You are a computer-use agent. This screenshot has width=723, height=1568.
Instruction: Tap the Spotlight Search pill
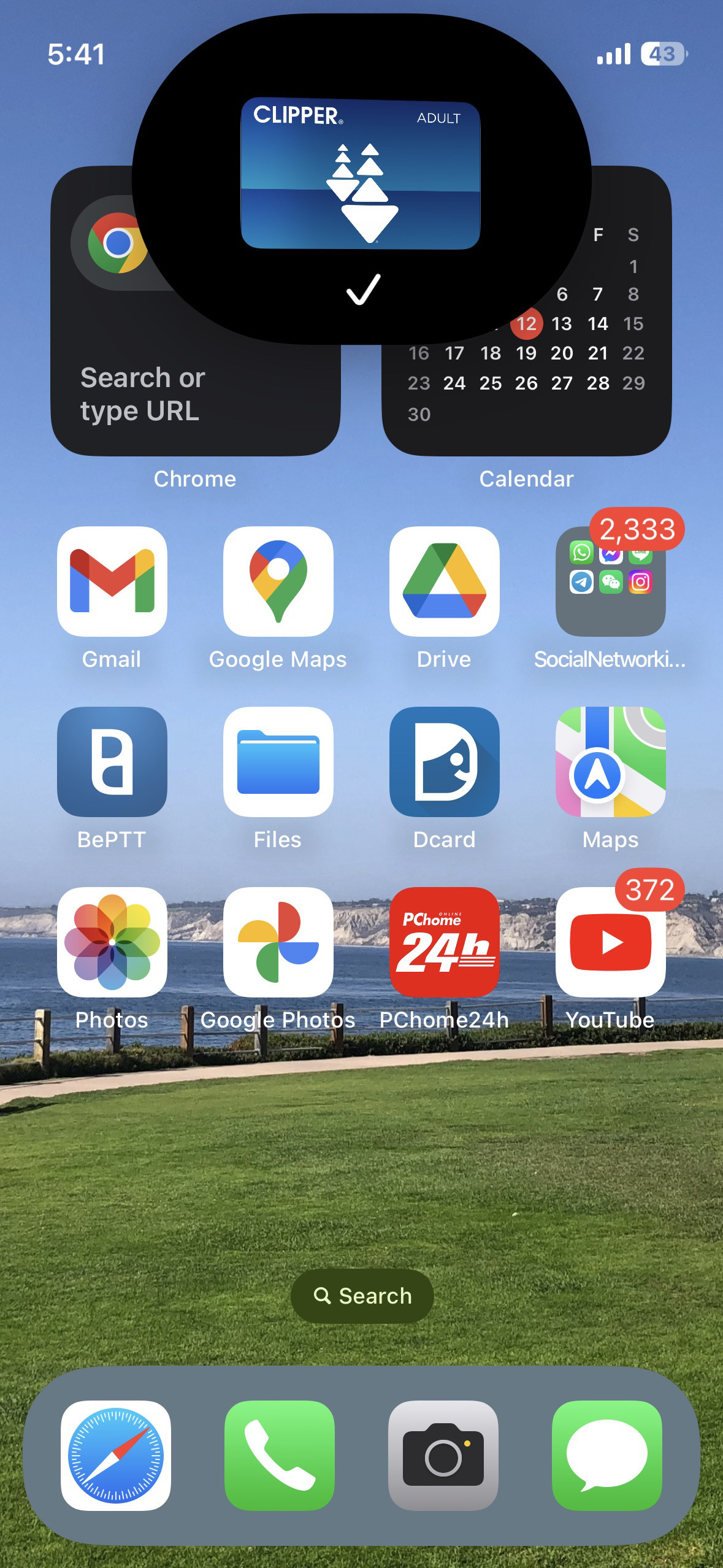coord(362,1296)
